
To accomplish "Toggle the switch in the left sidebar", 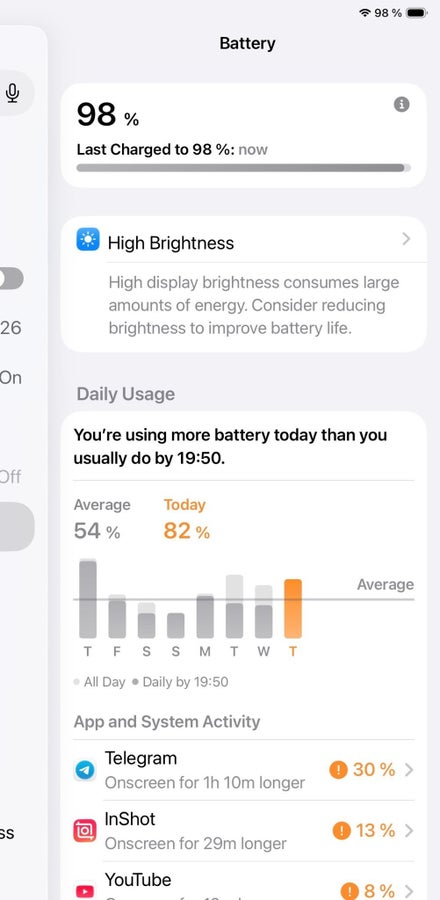I will pos(10,278).
